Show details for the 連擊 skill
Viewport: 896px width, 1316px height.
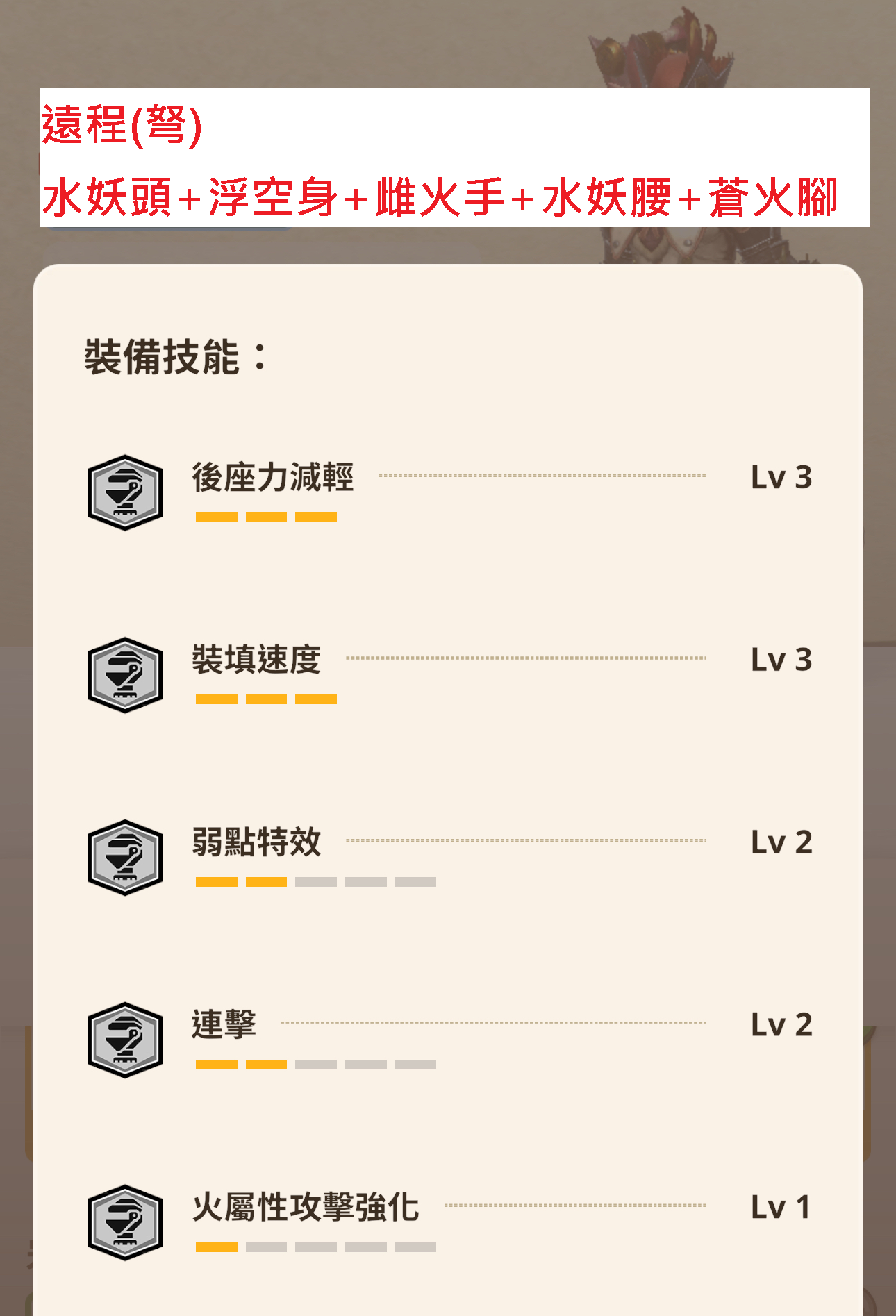point(224,1025)
